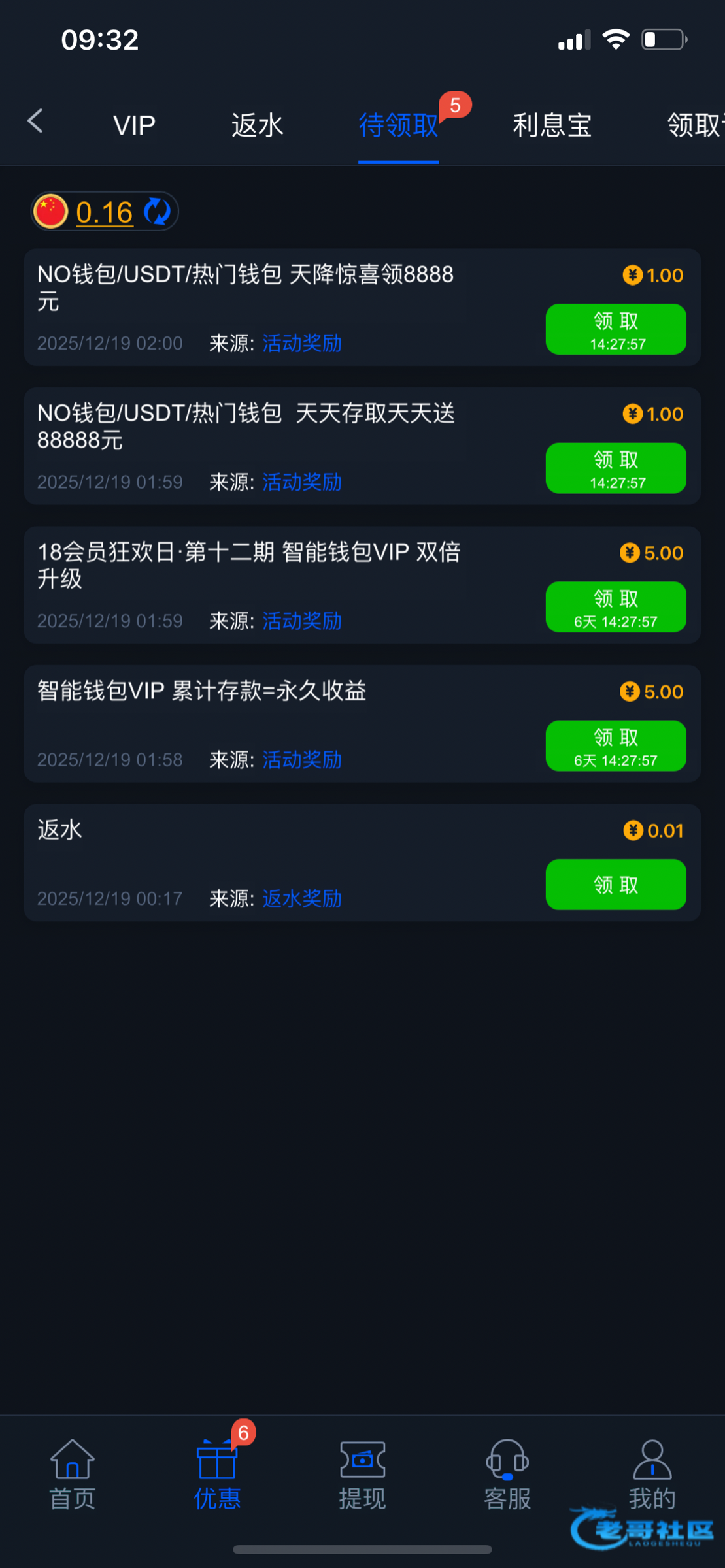The width and height of the screenshot is (725, 1568).
Task: Switch to the VIP tab
Action: [134, 125]
